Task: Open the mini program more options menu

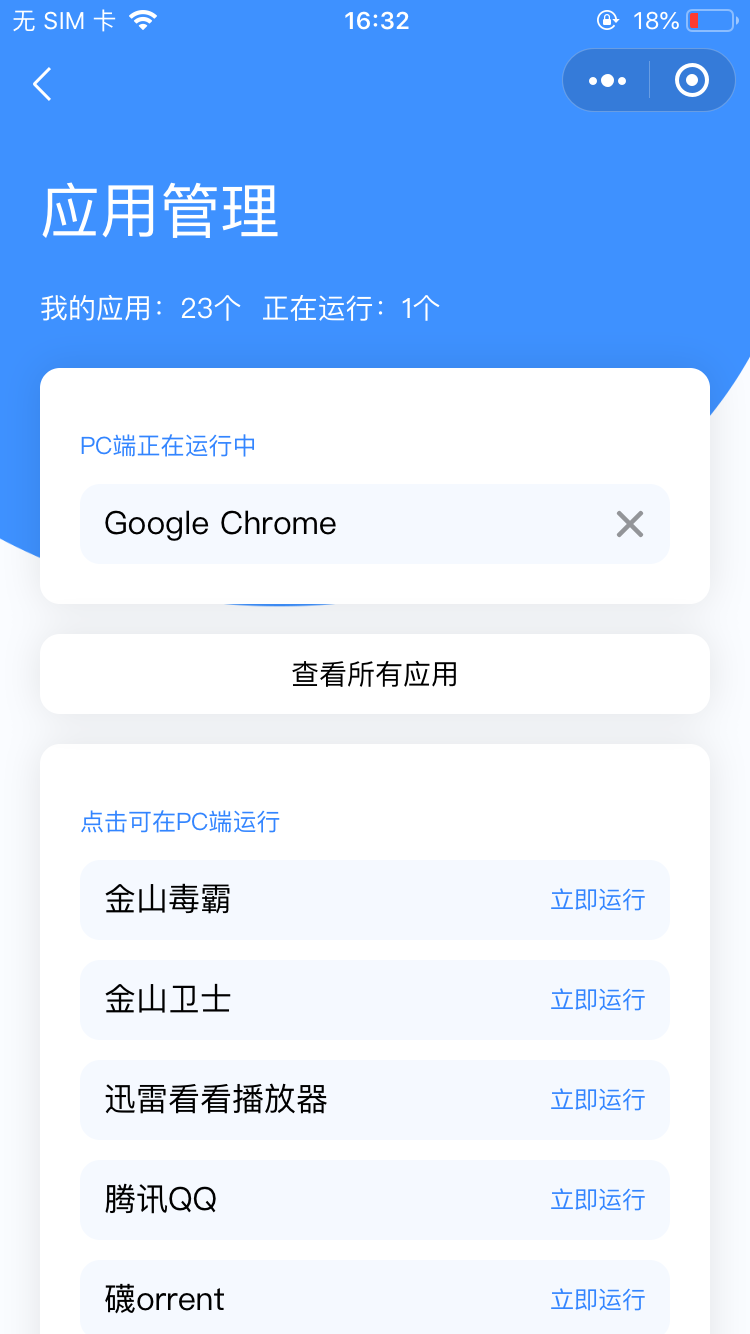Action: 607,81
